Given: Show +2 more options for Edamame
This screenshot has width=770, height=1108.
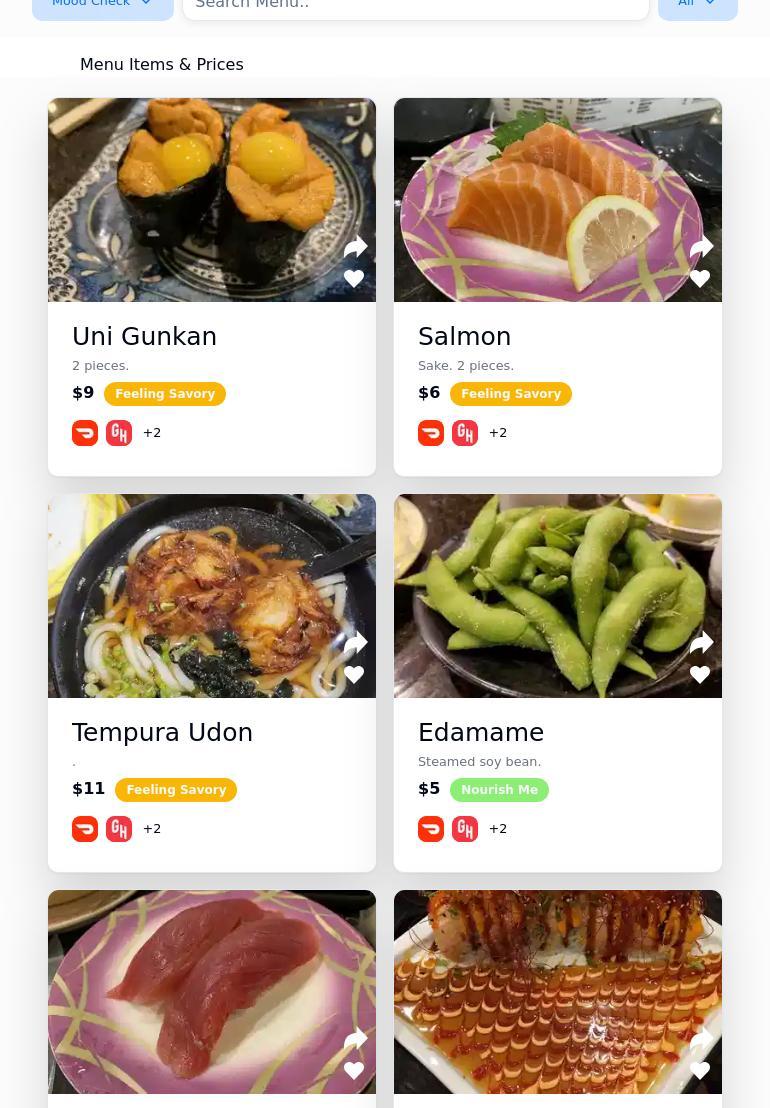Looking at the screenshot, I should coord(498,829).
